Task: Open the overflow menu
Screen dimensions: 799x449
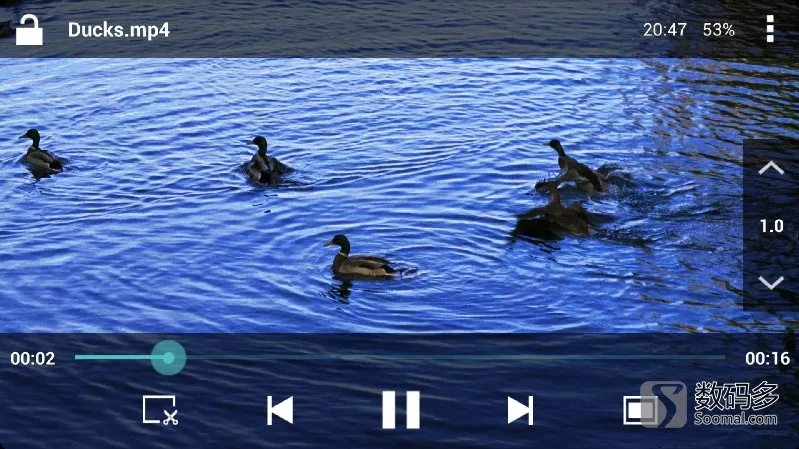Action: pyautogui.click(x=769, y=29)
